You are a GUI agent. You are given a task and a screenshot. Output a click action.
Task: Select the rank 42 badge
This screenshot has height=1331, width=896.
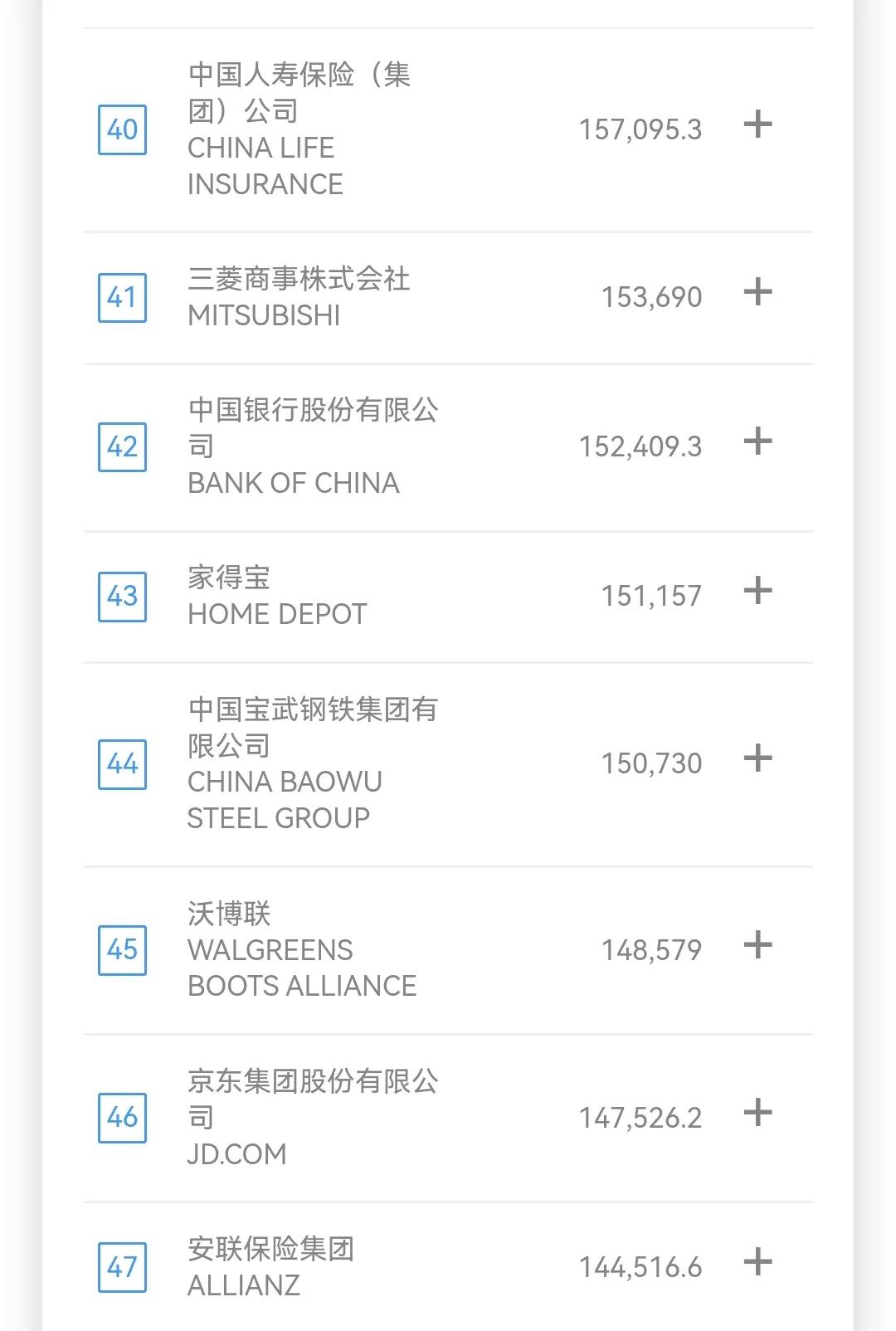122,447
